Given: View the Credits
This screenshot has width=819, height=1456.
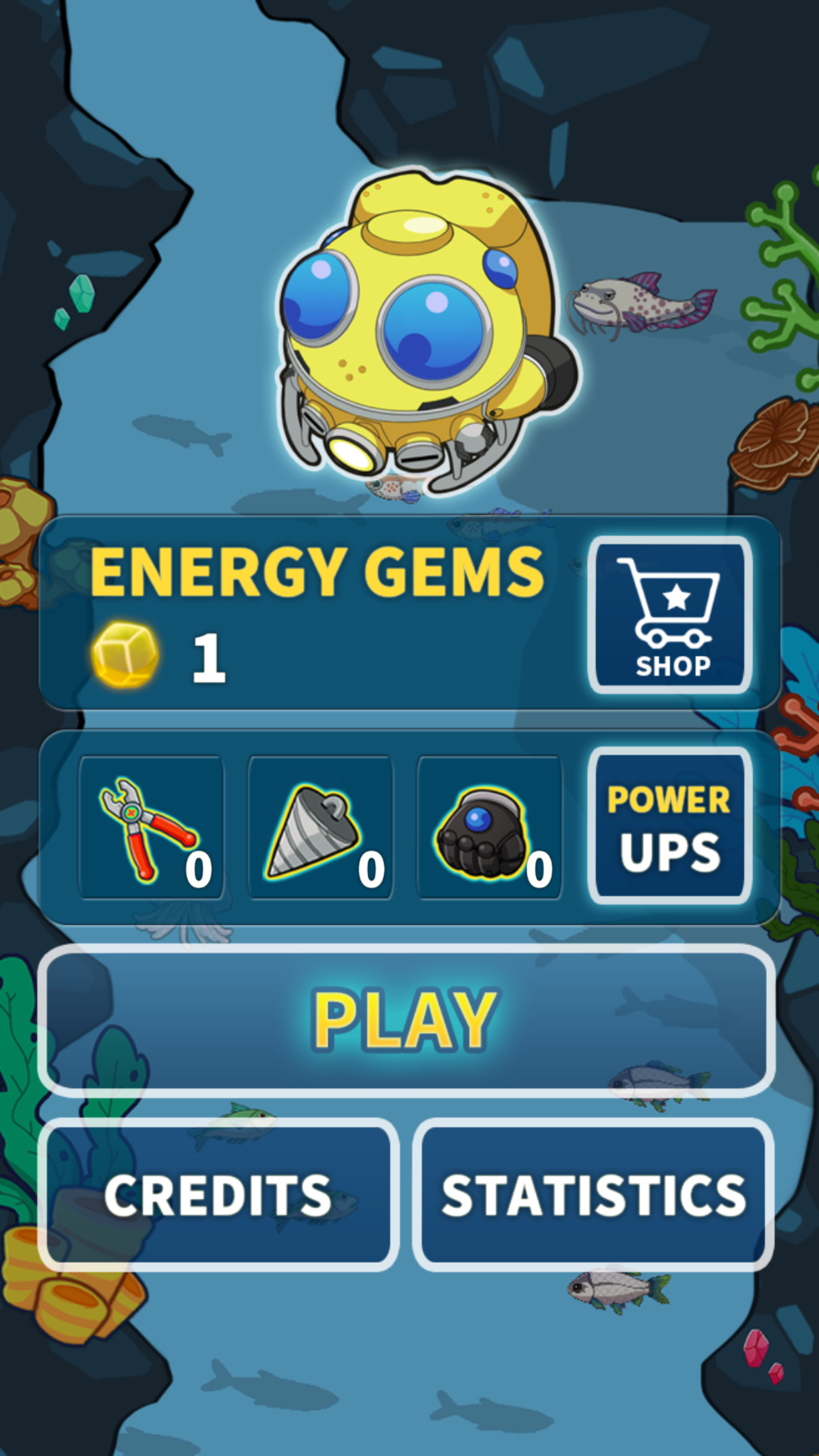Looking at the screenshot, I should [218, 1194].
